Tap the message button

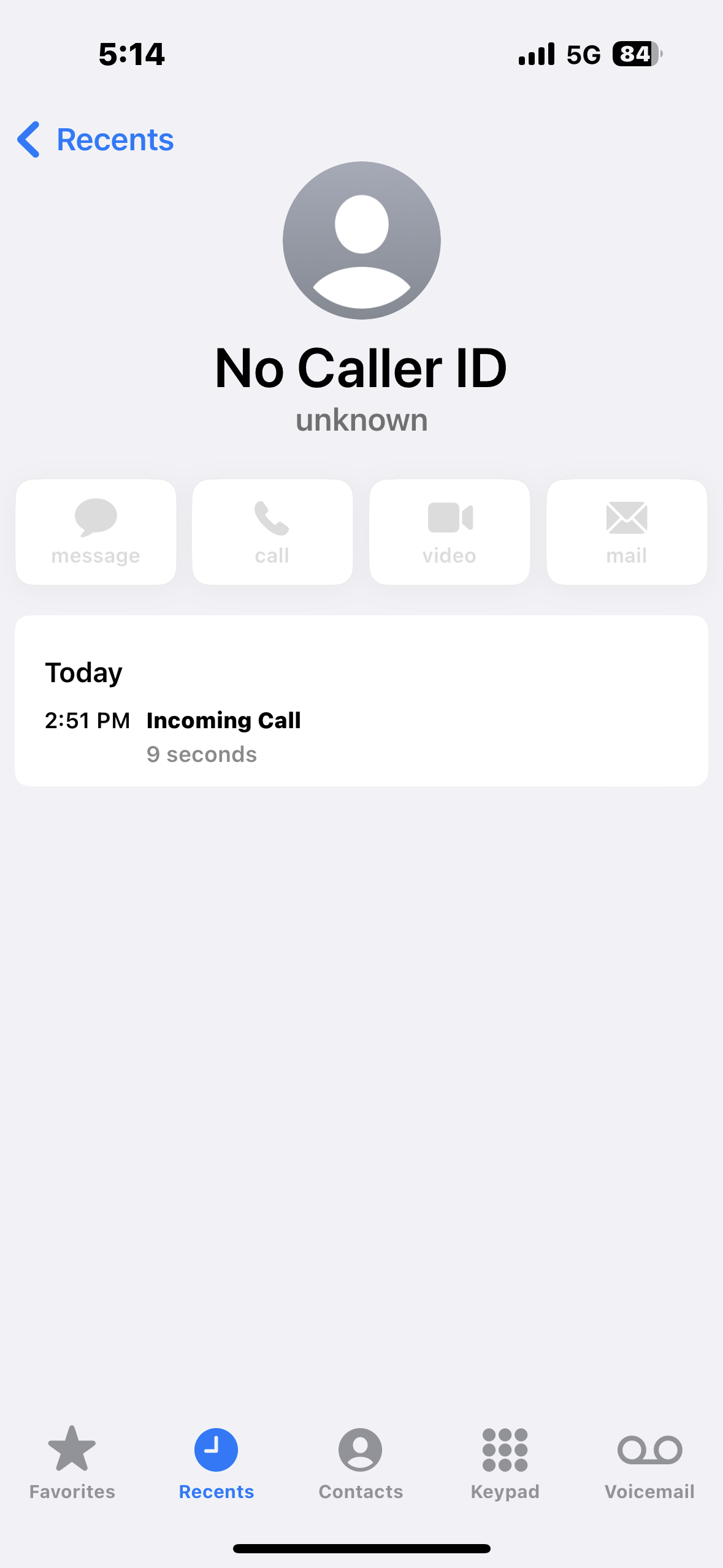[x=96, y=532]
